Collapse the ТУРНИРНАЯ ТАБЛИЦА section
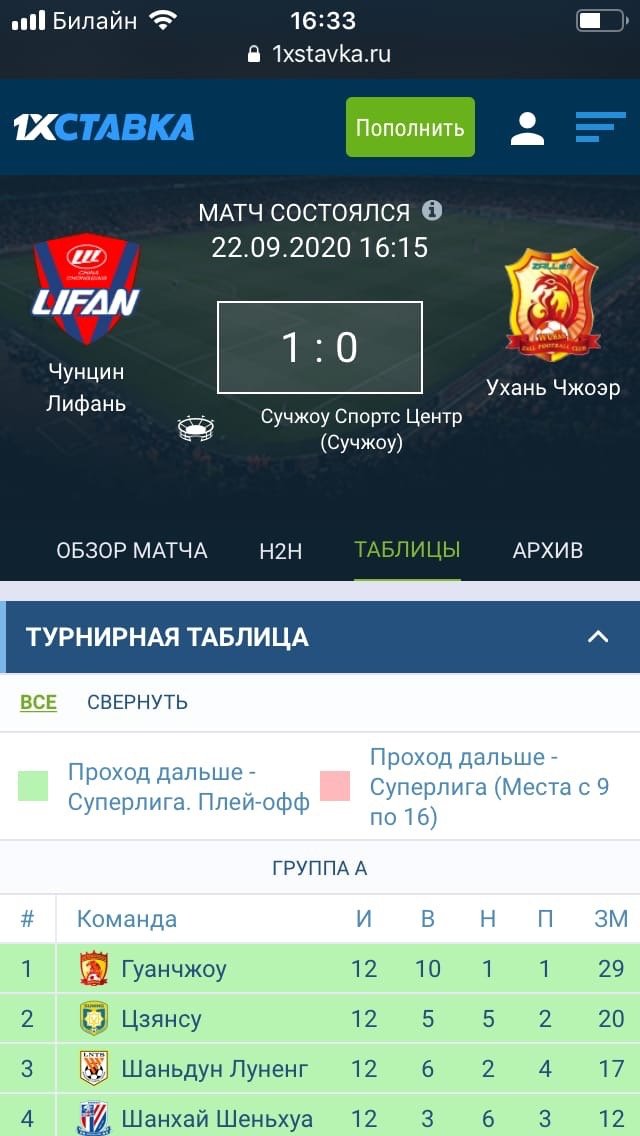Screen dimensions: 640x1136 598,637
